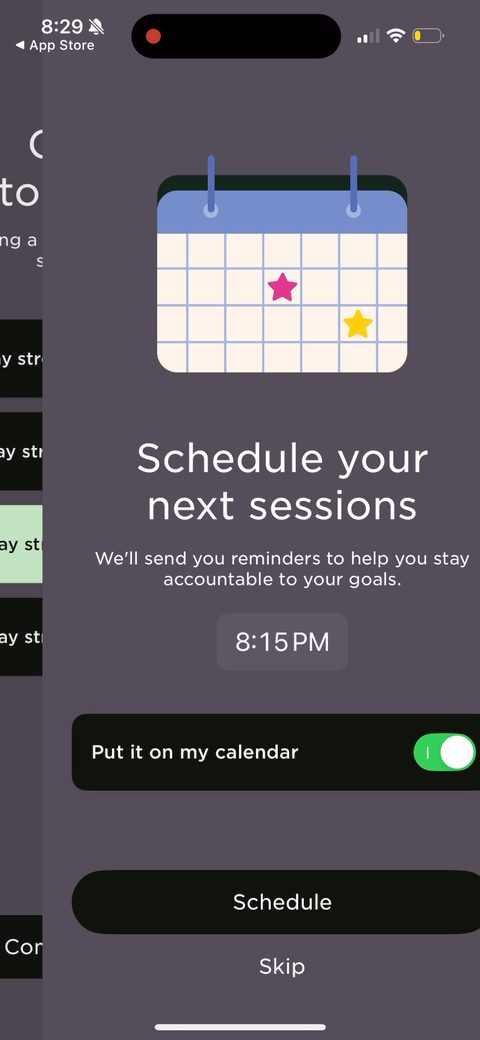Turn off Put it on my calendar

pyautogui.click(x=446, y=752)
